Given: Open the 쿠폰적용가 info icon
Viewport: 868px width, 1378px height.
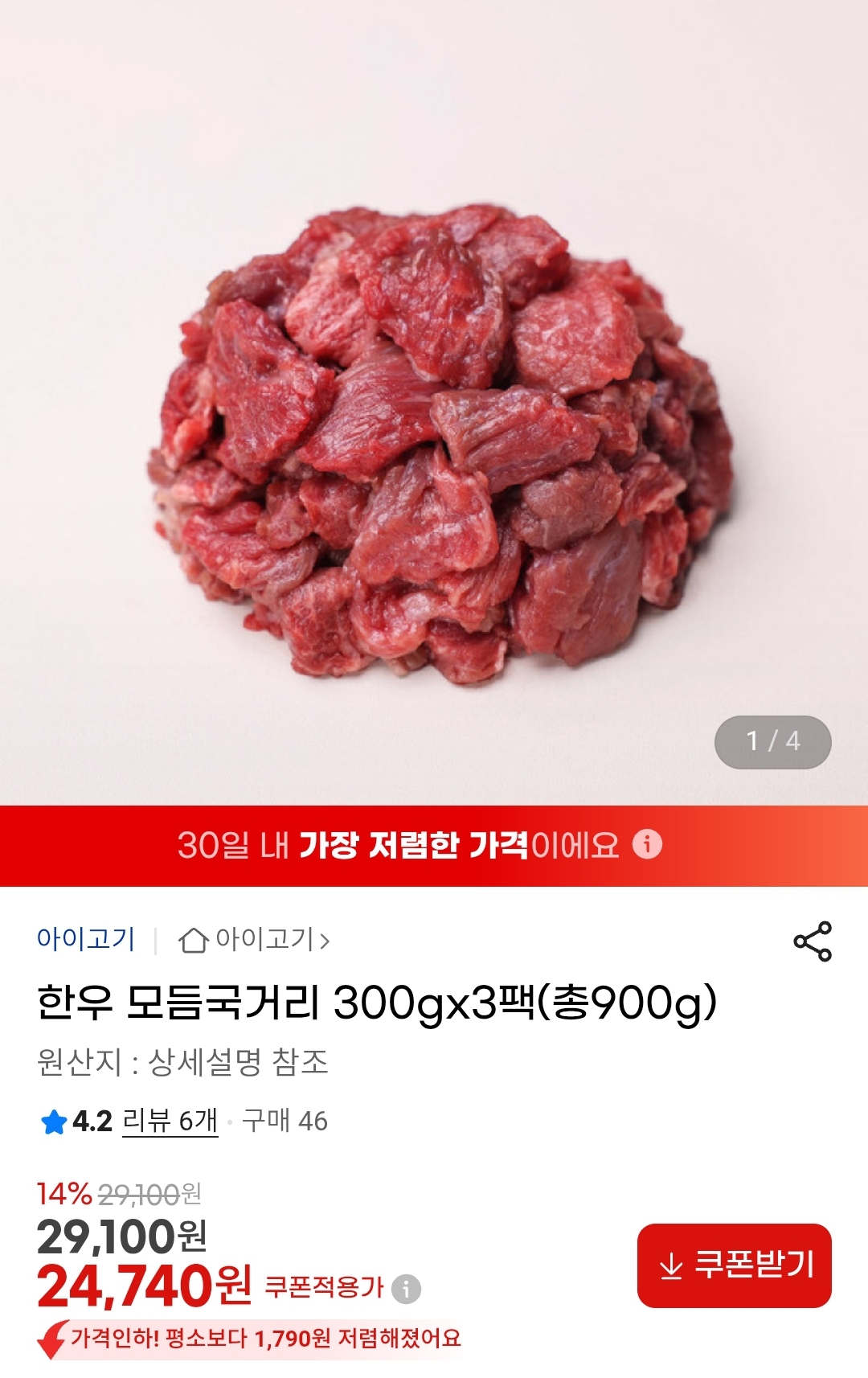Looking at the screenshot, I should 406,1289.
